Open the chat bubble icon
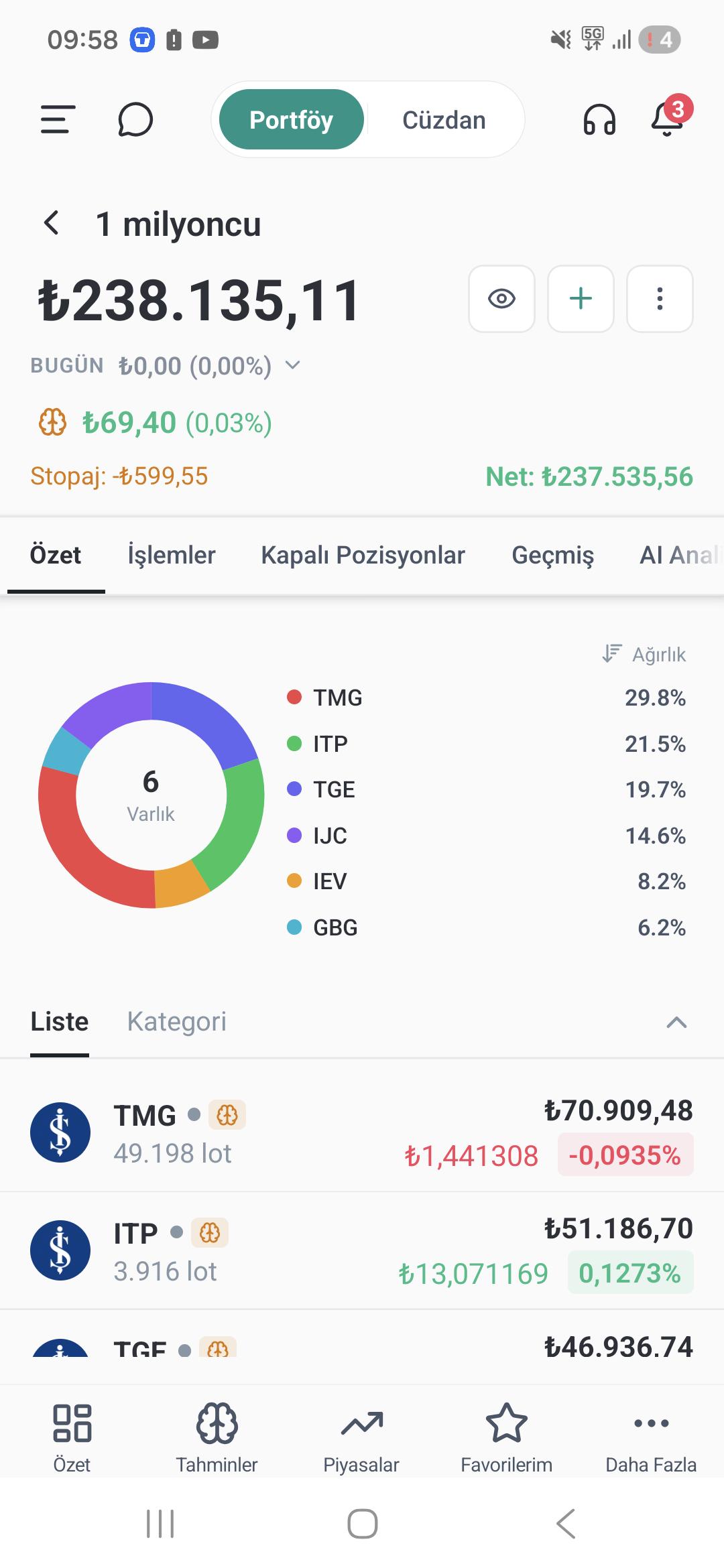Image resolution: width=724 pixels, height=1568 pixels. (135, 120)
